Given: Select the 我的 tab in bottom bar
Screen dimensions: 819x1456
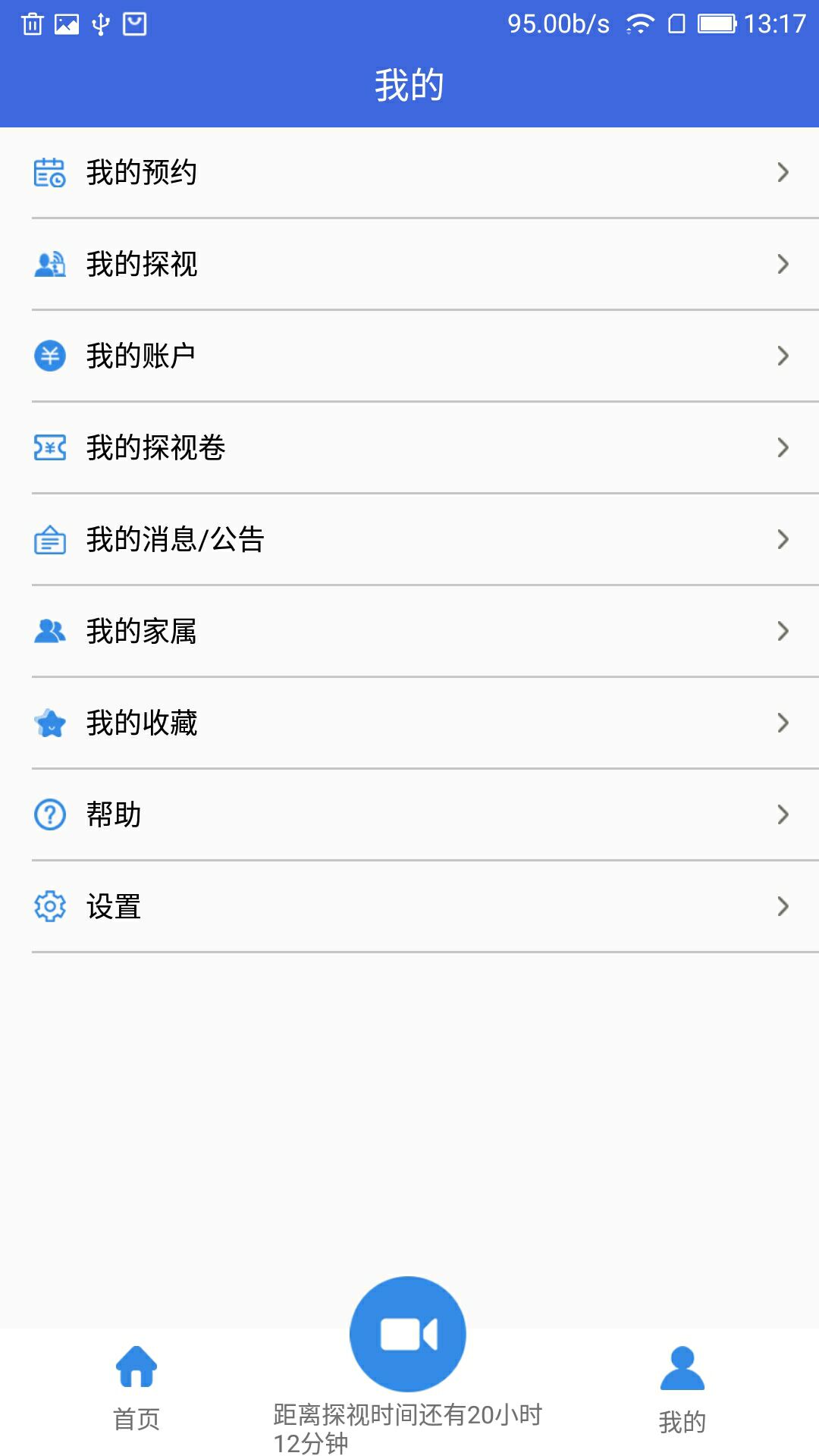Looking at the screenshot, I should pos(682,1389).
